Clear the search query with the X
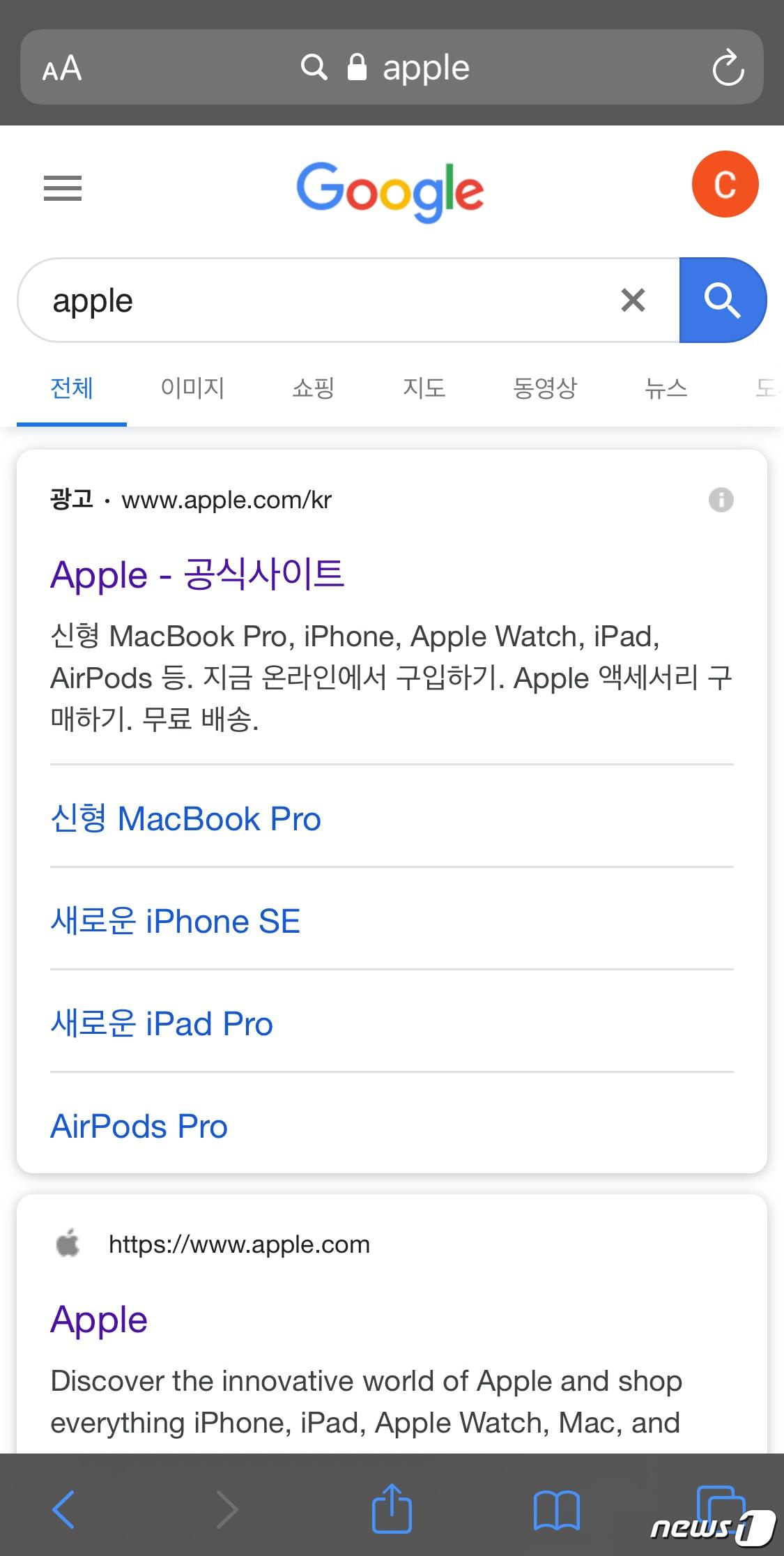The width and height of the screenshot is (784, 1556). (633, 300)
